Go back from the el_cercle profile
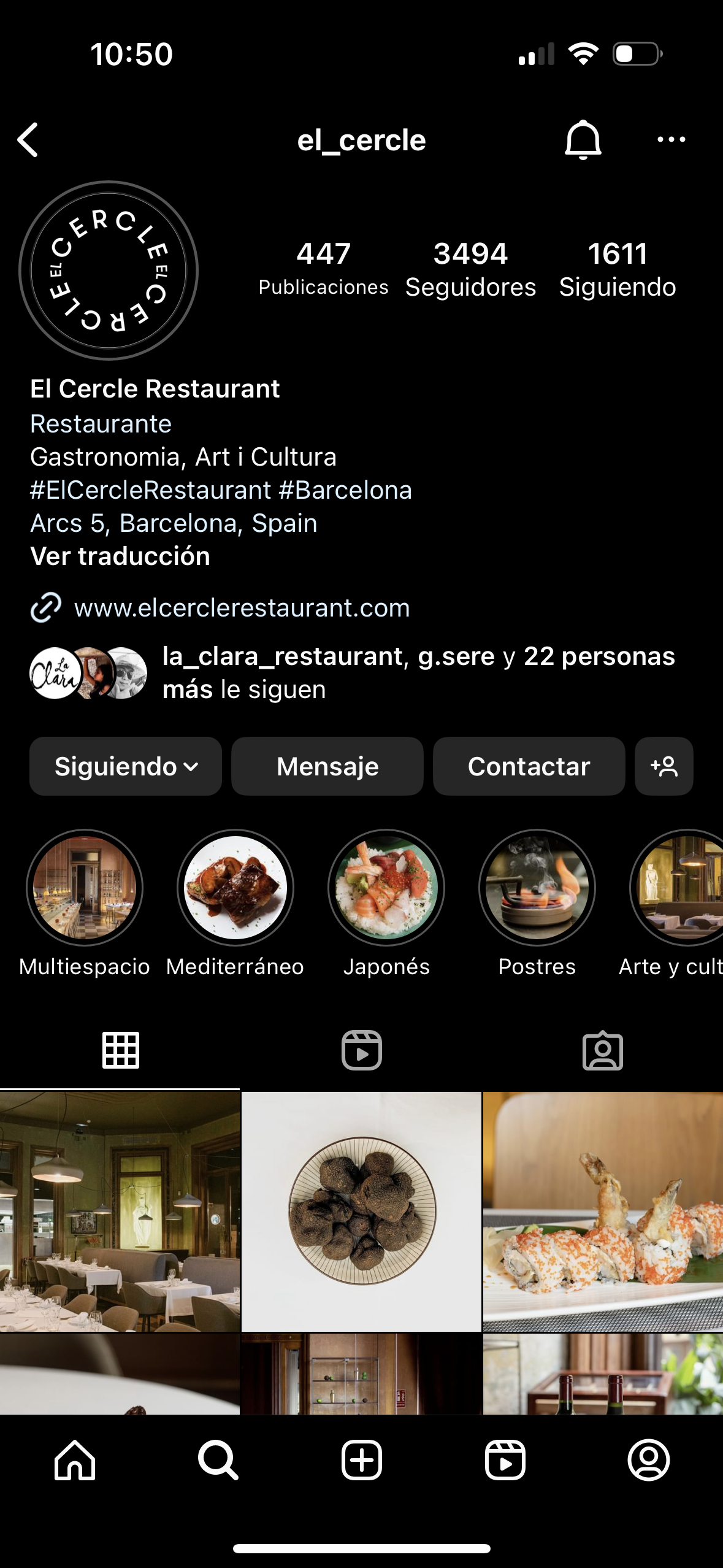This screenshot has height=1568, width=723. [x=28, y=140]
